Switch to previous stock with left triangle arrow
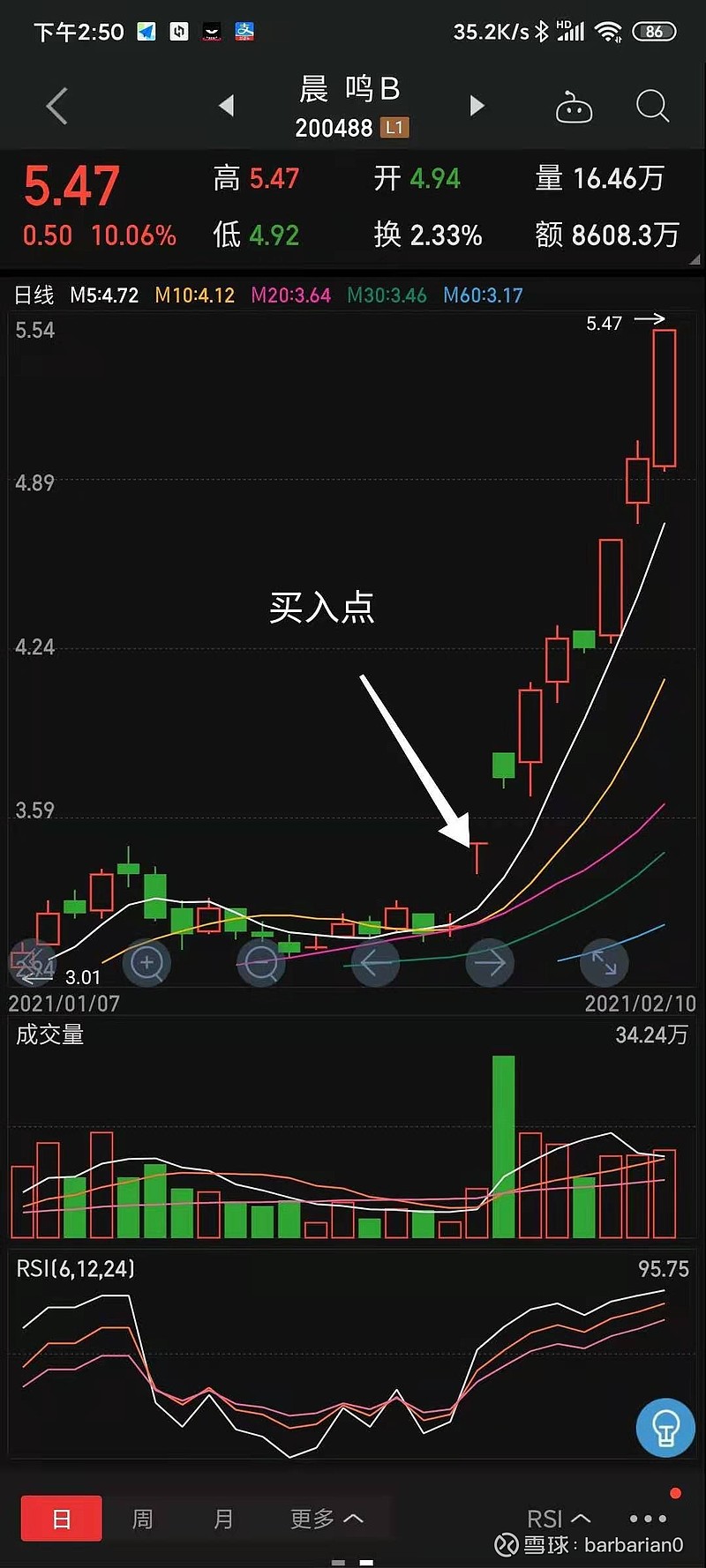 coord(227,105)
